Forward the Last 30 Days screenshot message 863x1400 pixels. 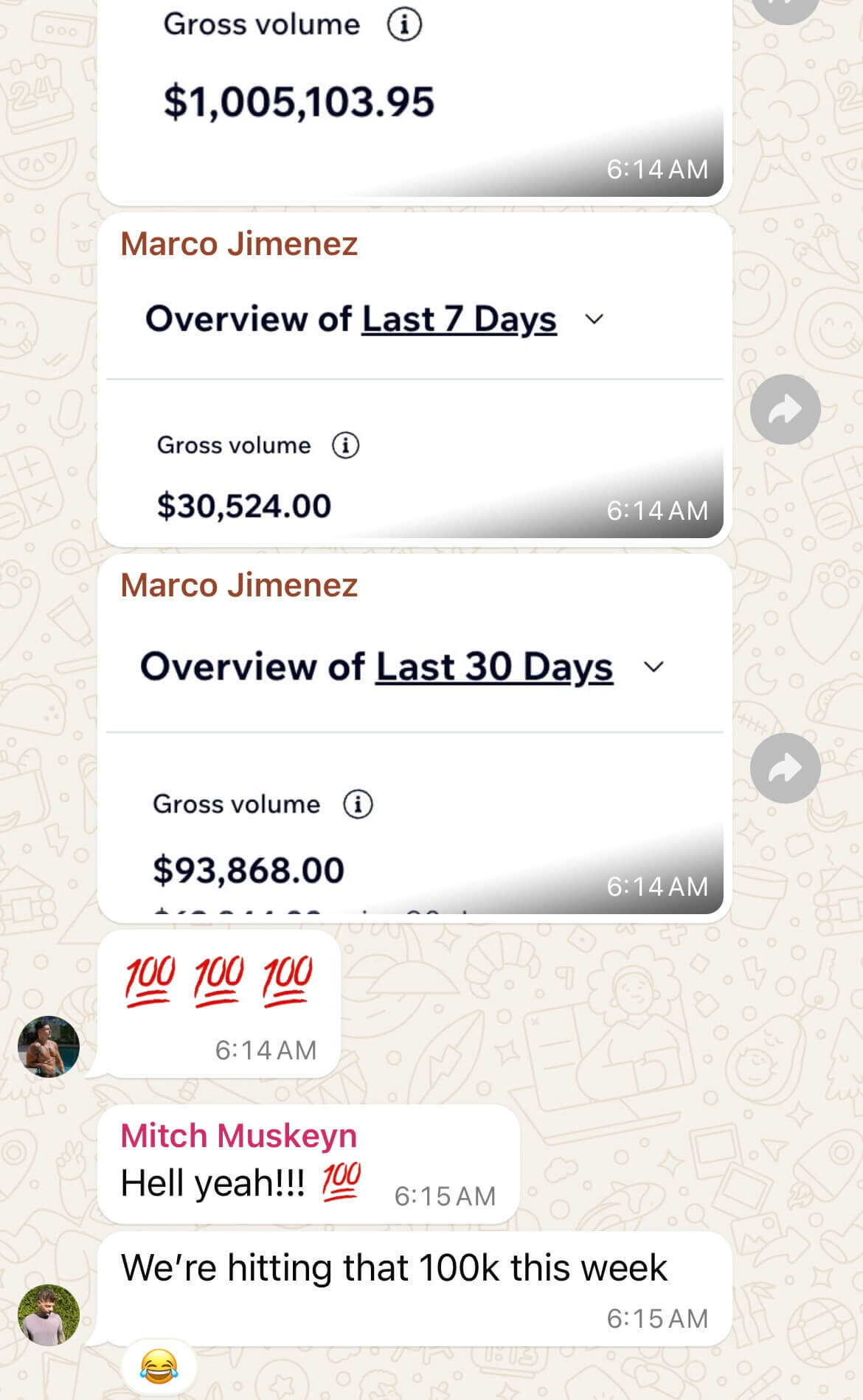click(785, 768)
